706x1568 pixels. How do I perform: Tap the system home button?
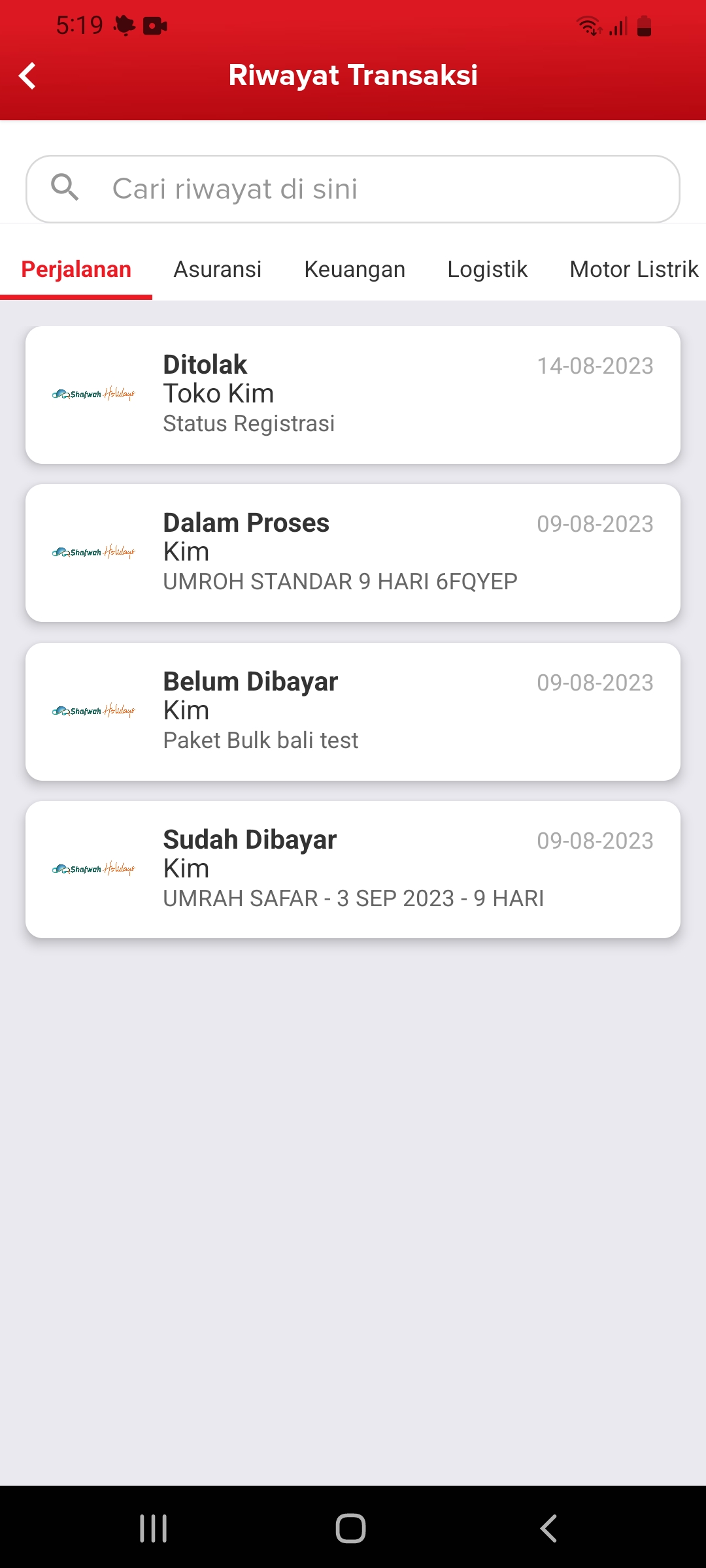(x=351, y=1528)
